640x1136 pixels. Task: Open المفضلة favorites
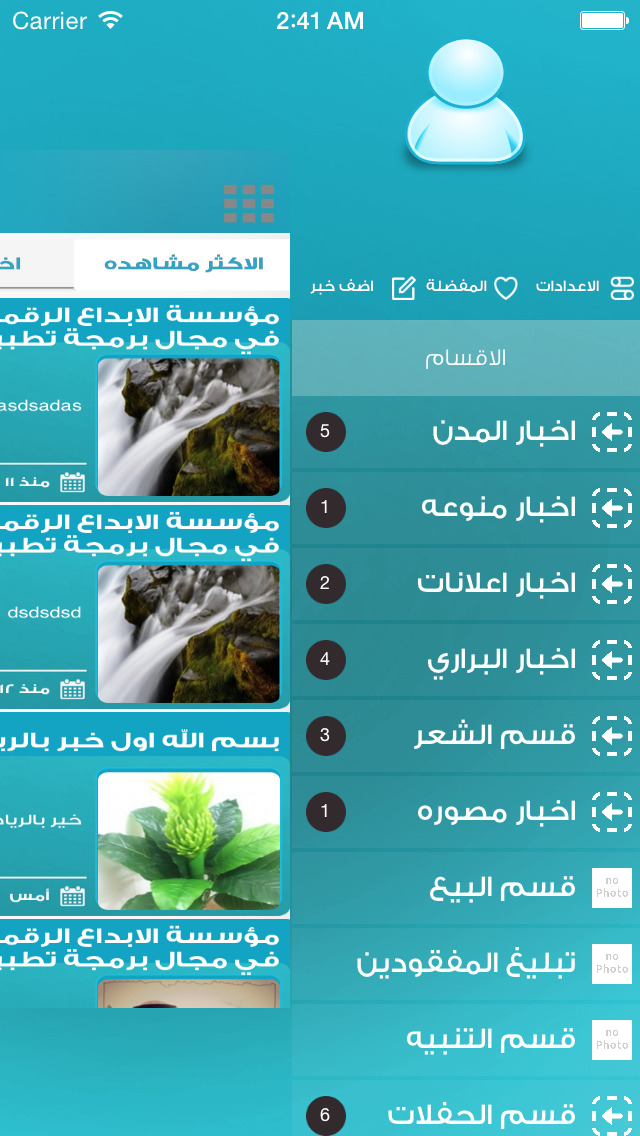(x=471, y=288)
